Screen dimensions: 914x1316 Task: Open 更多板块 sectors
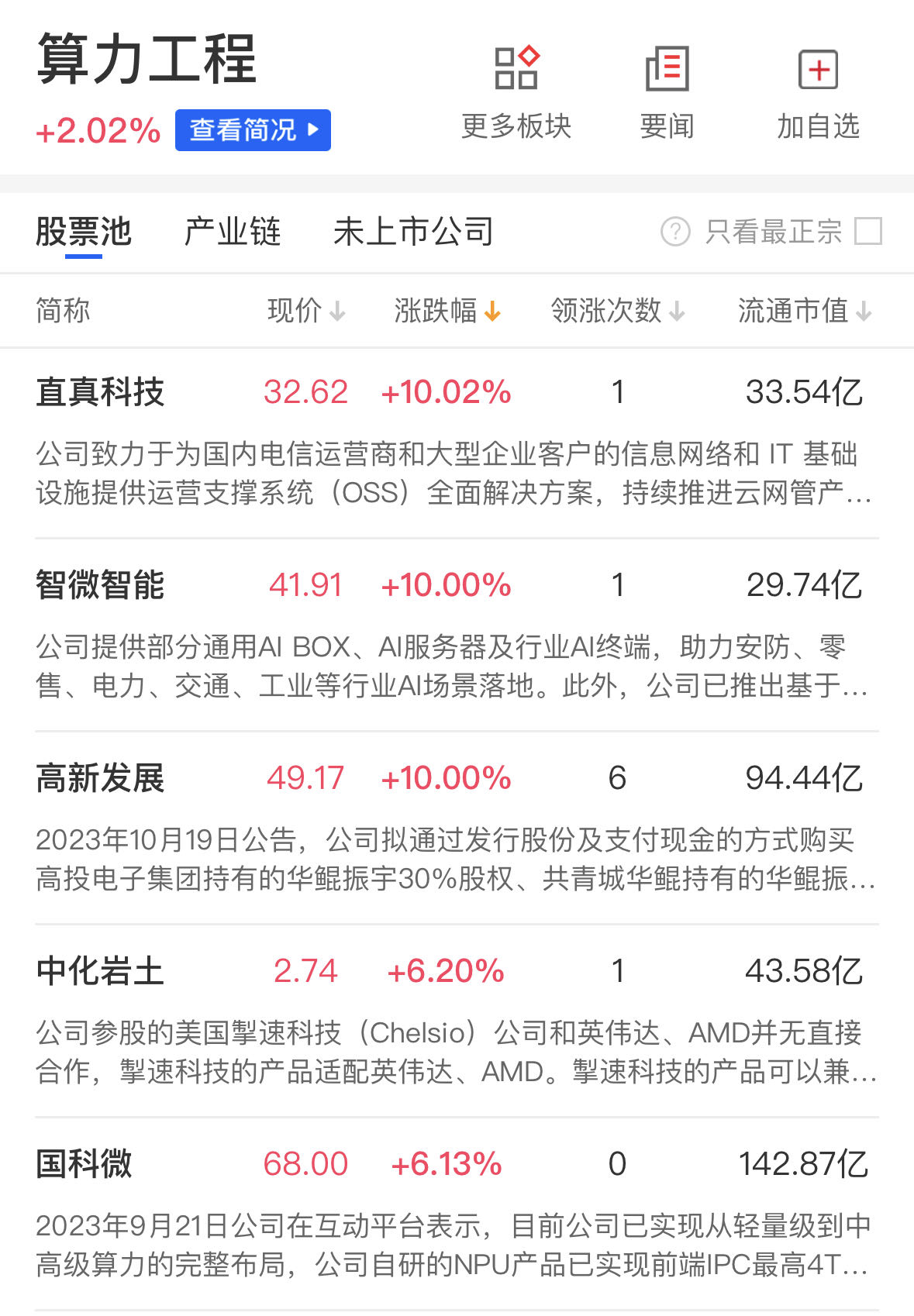[x=516, y=92]
